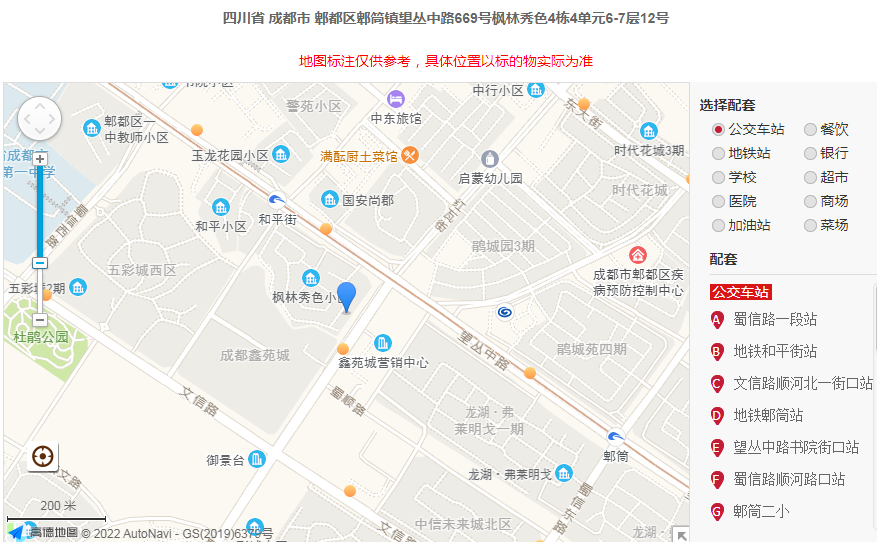Show 望丛中路书院街口站 on map
The image size is (877, 542).
795,447
